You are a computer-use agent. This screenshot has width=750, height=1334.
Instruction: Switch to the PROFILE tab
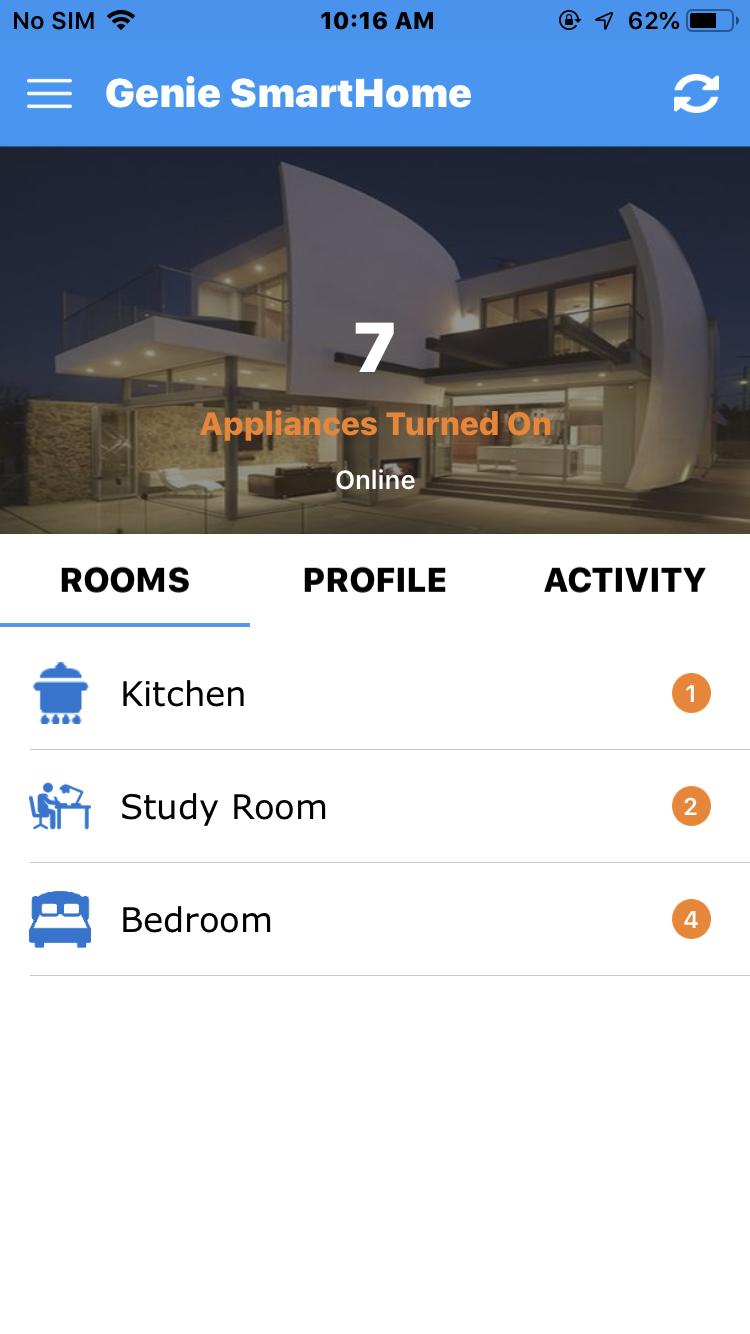point(375,580)
